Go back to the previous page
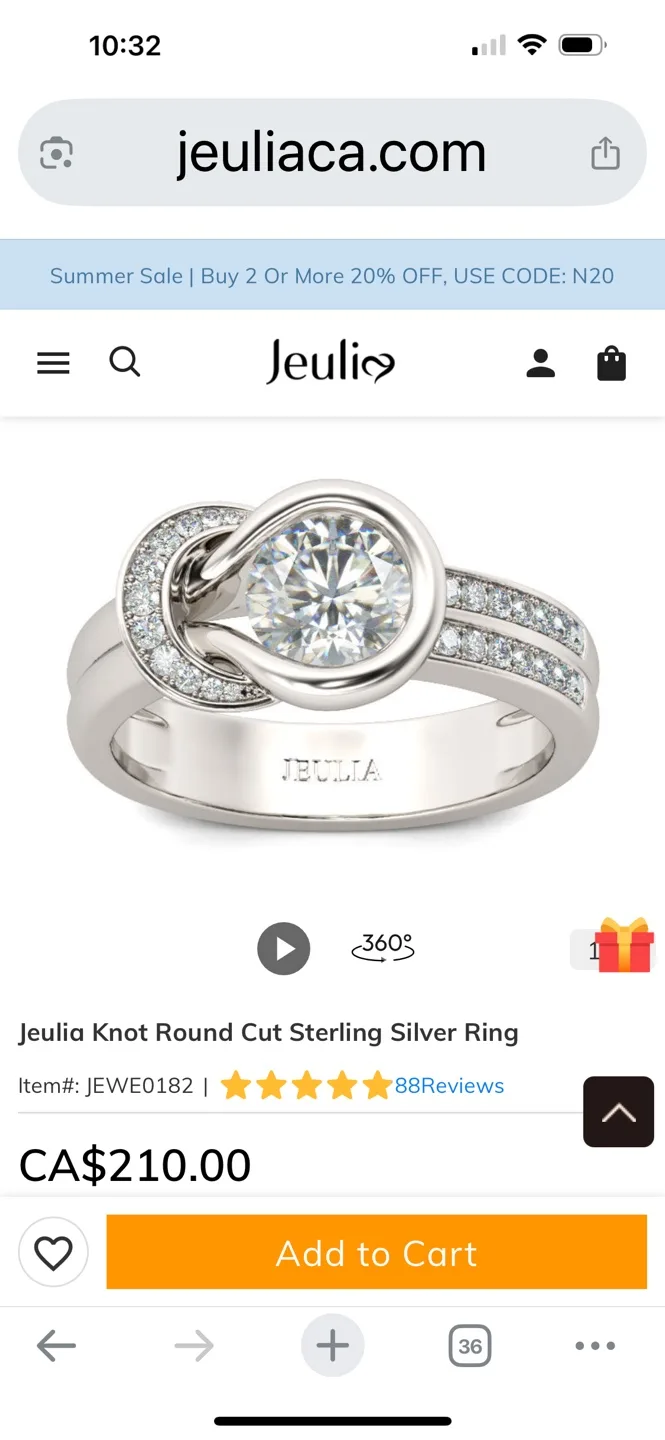The width and height of the screenshot is (665, 1440). tap(56, 1346)
